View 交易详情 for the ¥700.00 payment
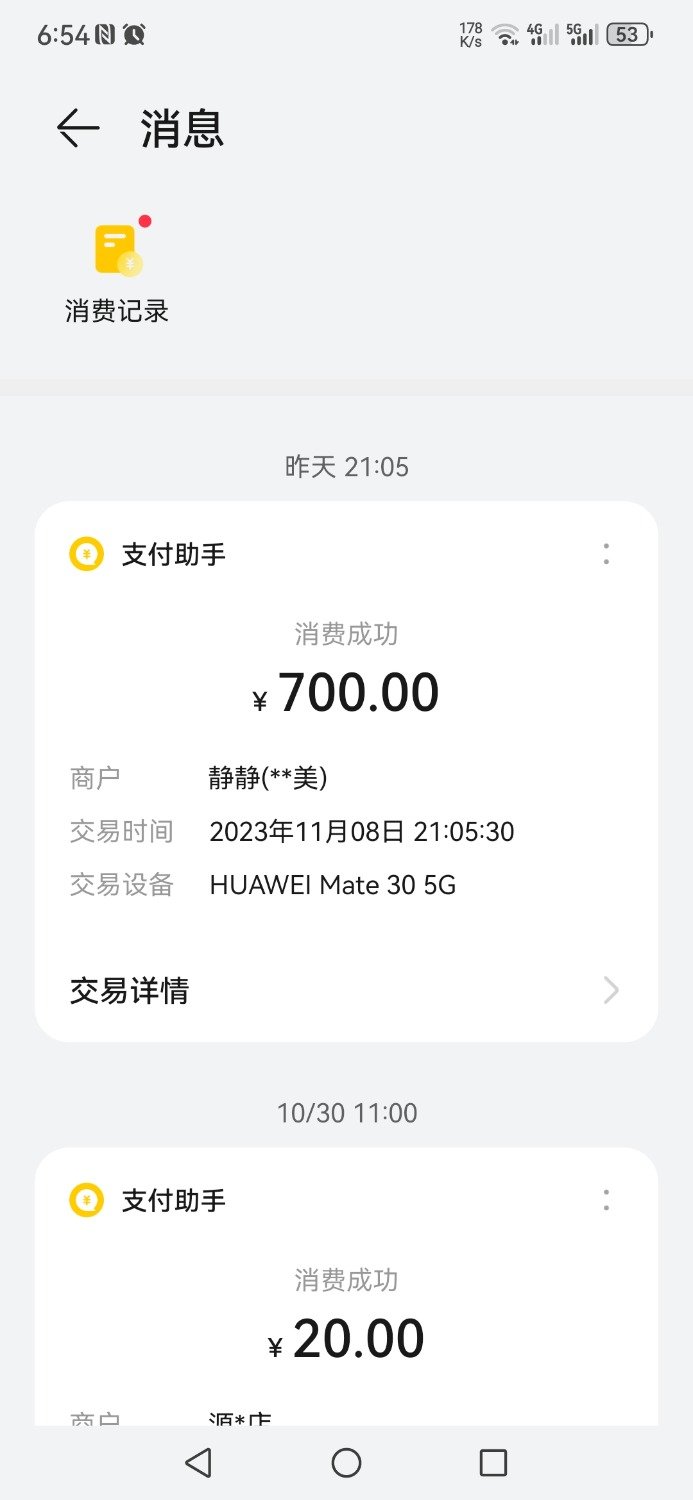The width and height of the screenshot is (693, 1500). (x=346, y=991)
